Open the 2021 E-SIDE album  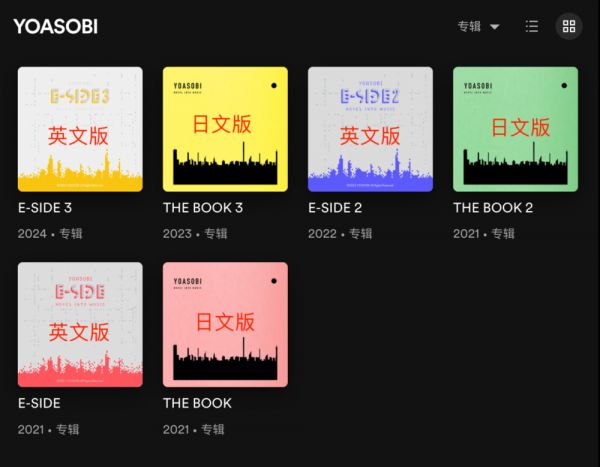80,325
